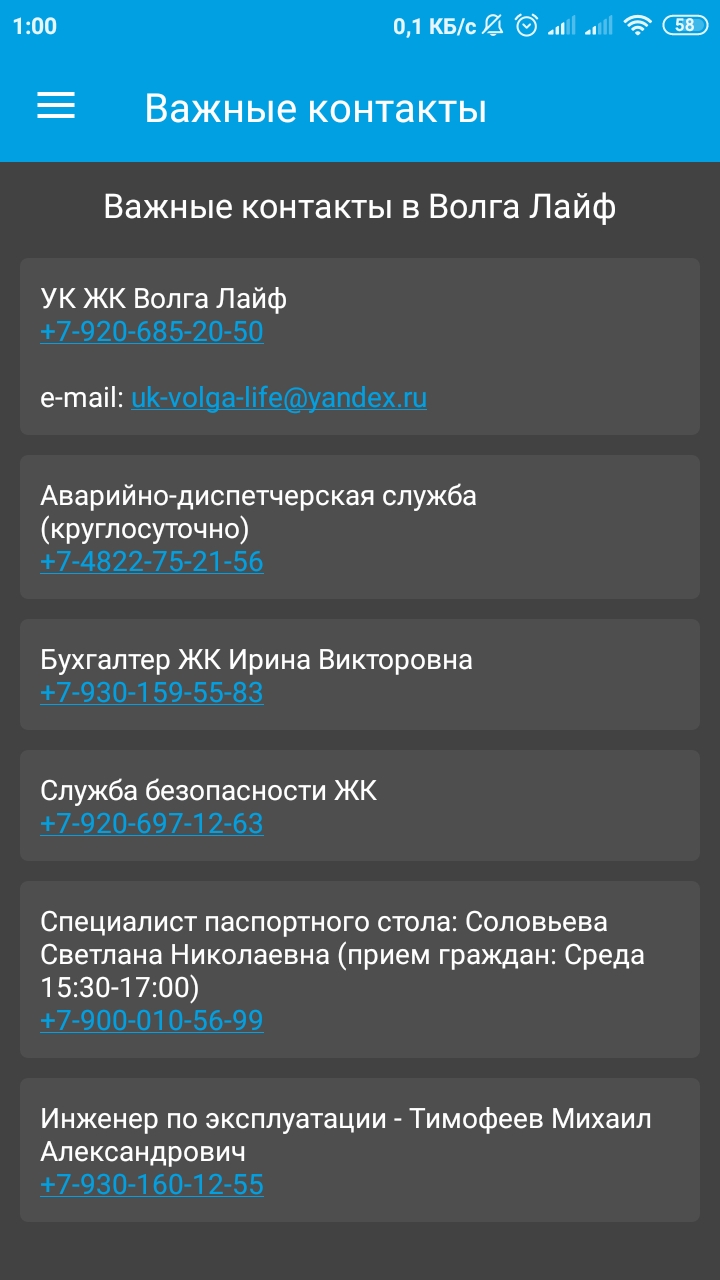The height and width of the screenshot is (1280, 720).
Task: Call engineer Тимофеев at +7-930-160-12-55
Action: (152, 1185)
